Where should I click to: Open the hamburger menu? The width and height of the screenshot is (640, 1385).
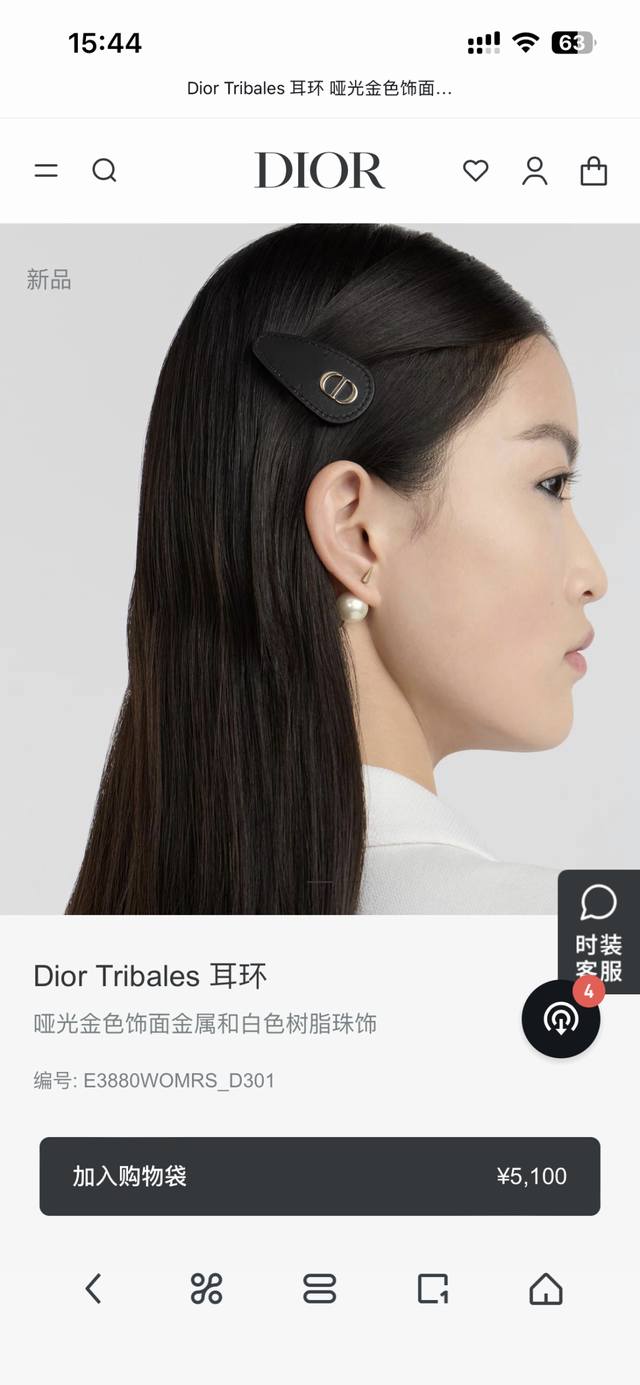point(46,171)
